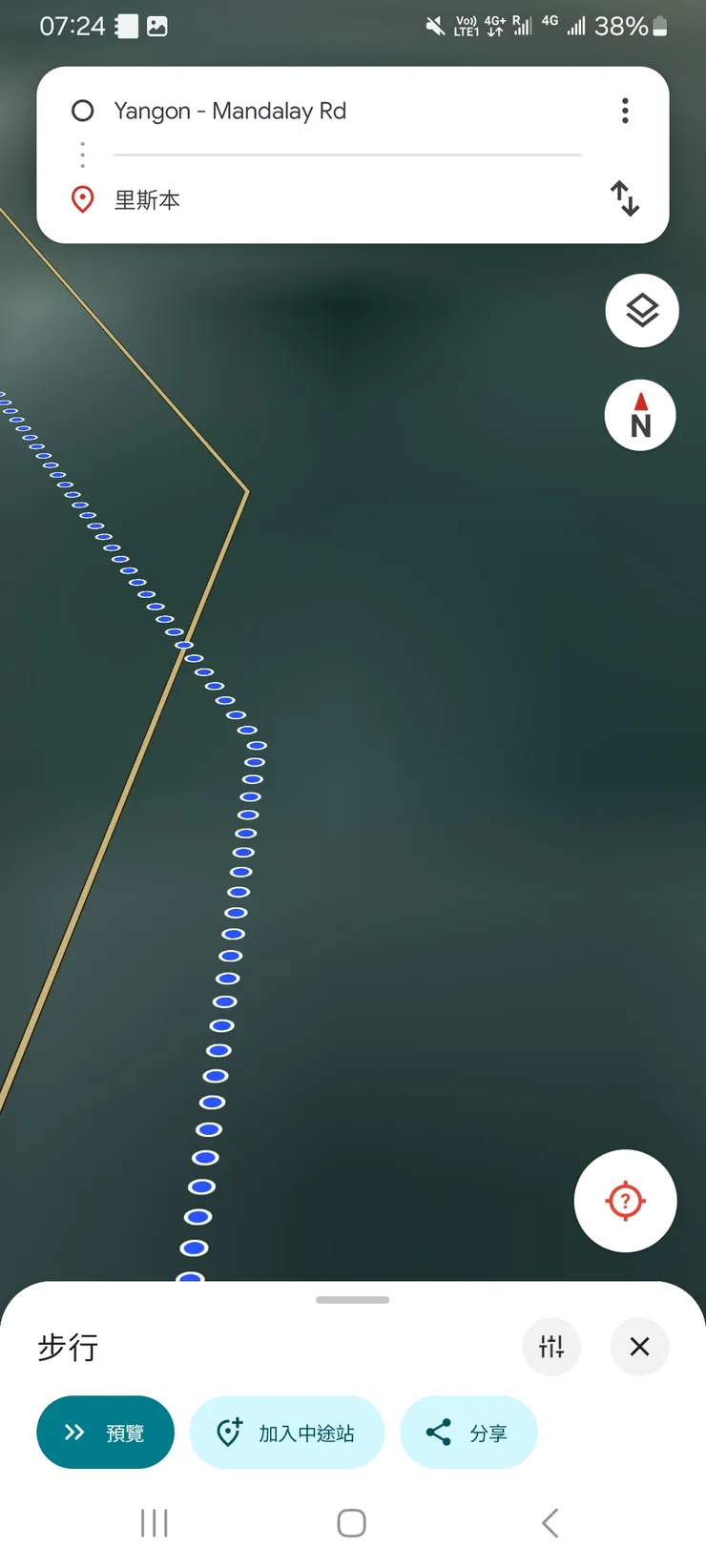The image size is (706, 1568).
Task: Start the 預覽 route preview
Action: (x=105, y=1433)
